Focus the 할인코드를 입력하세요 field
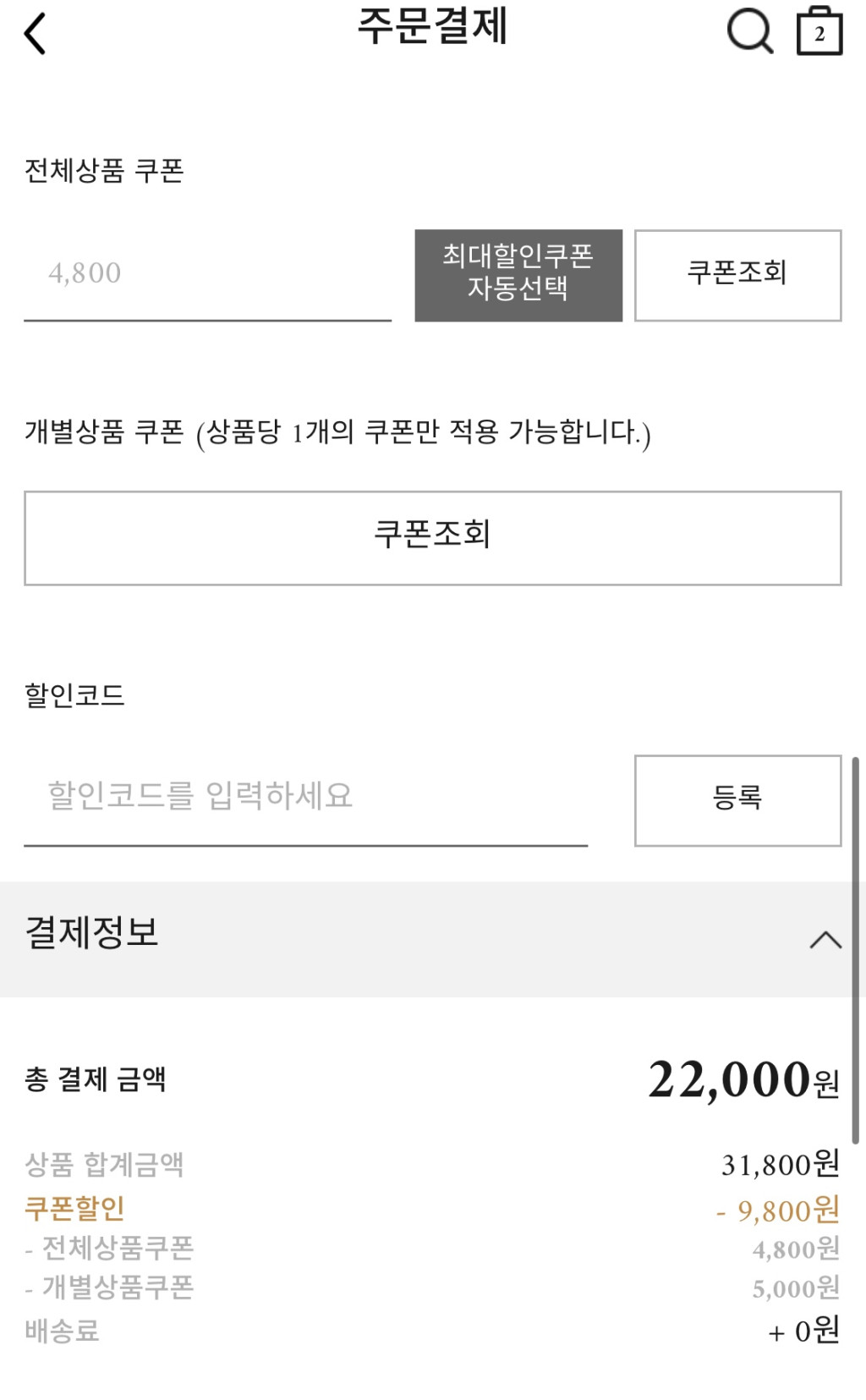866x1400 pixels. 305,797
